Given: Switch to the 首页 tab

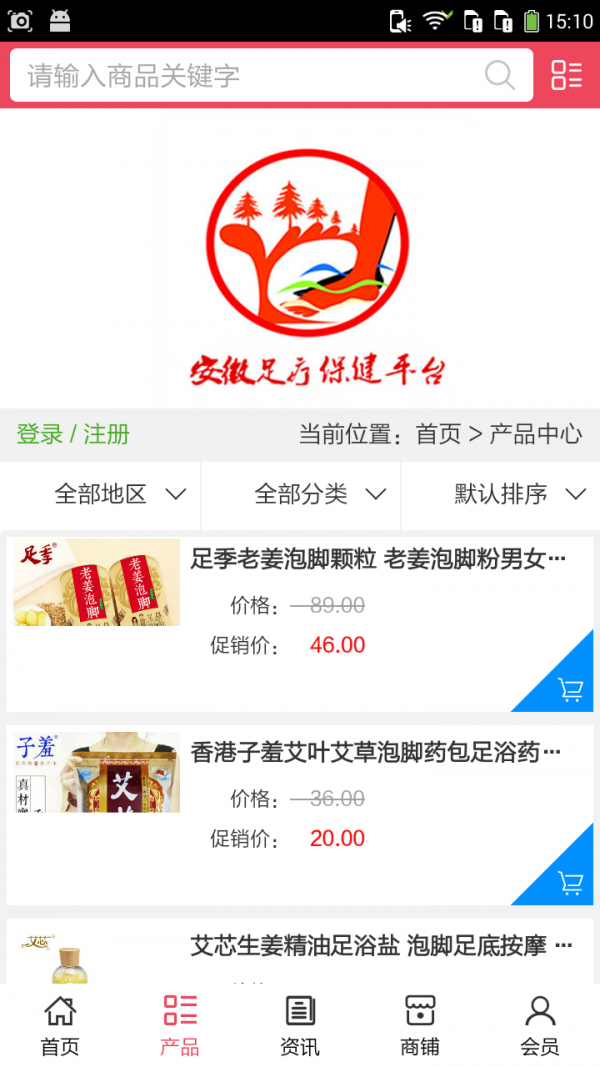Looking at the screenshot, I should point(60,1025).
